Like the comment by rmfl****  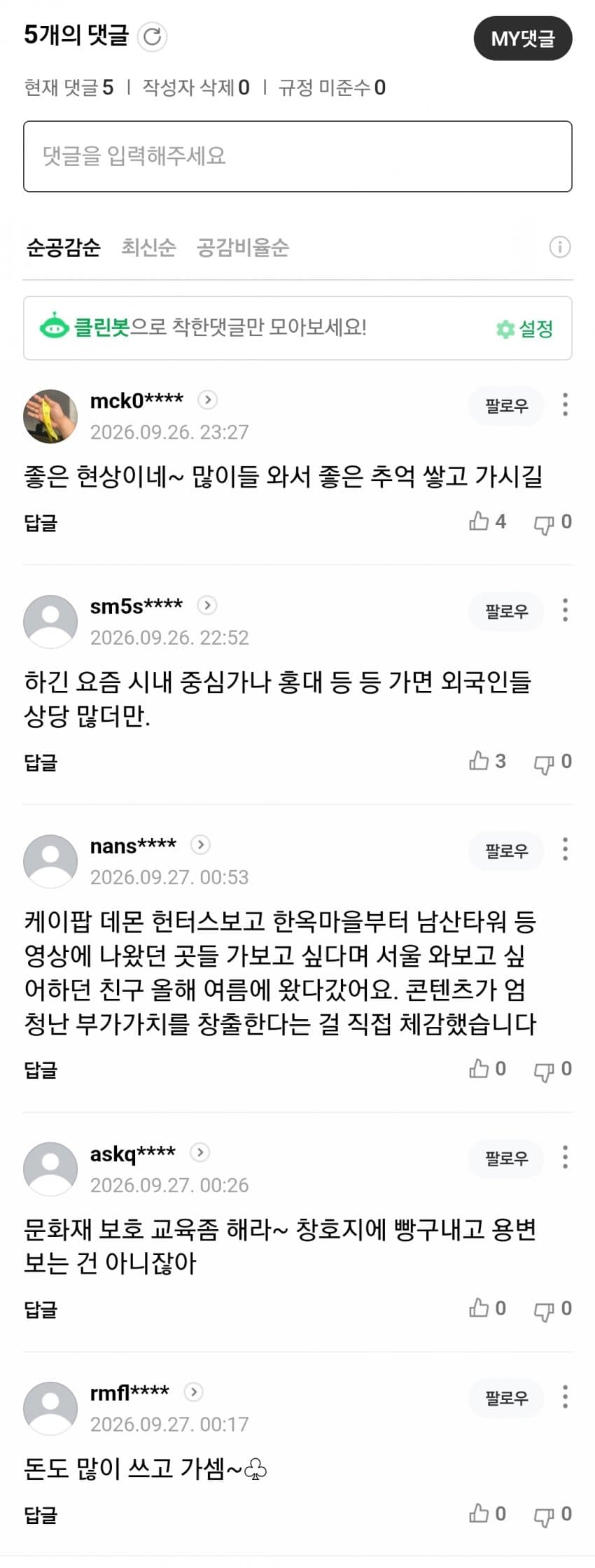(487, 1513)
